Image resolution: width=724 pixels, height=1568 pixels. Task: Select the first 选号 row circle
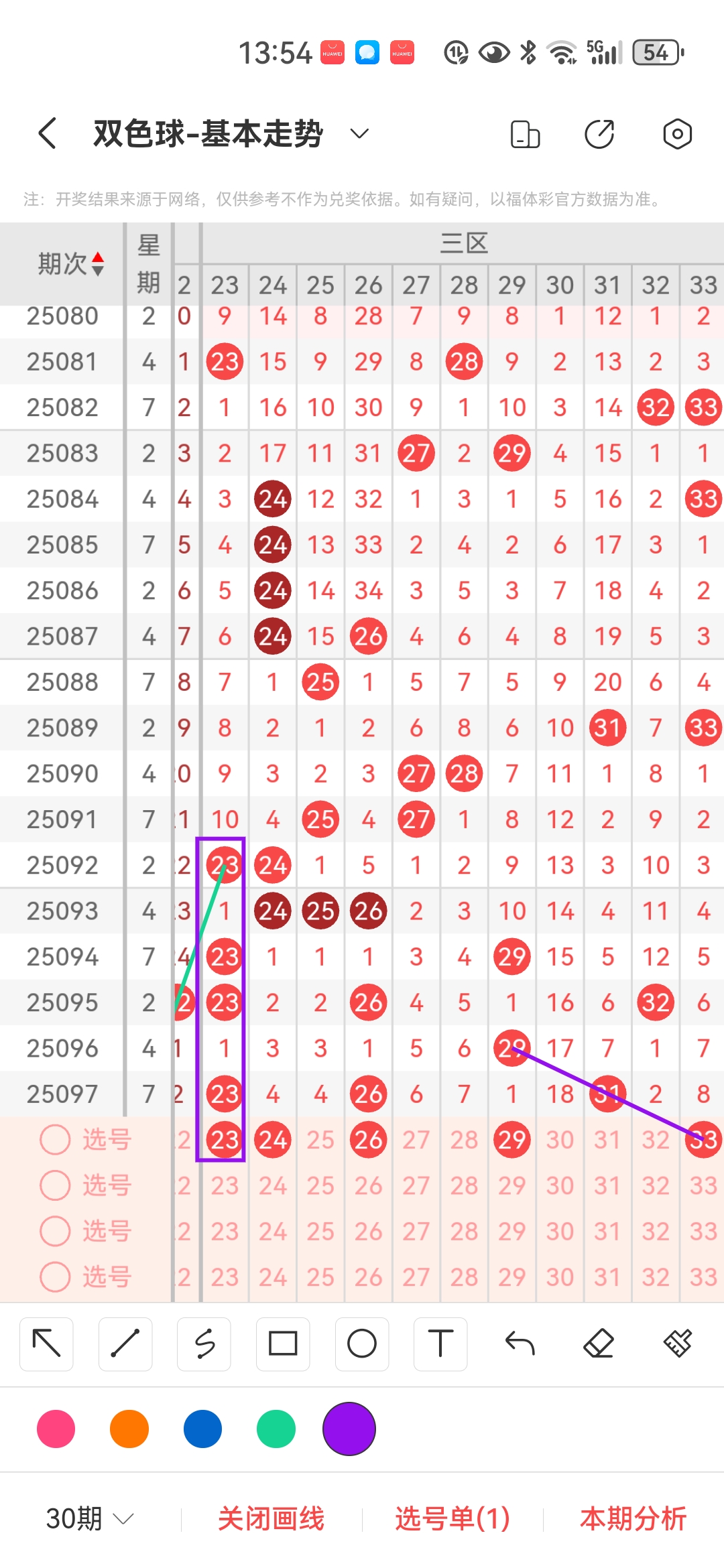point(54,1138)
